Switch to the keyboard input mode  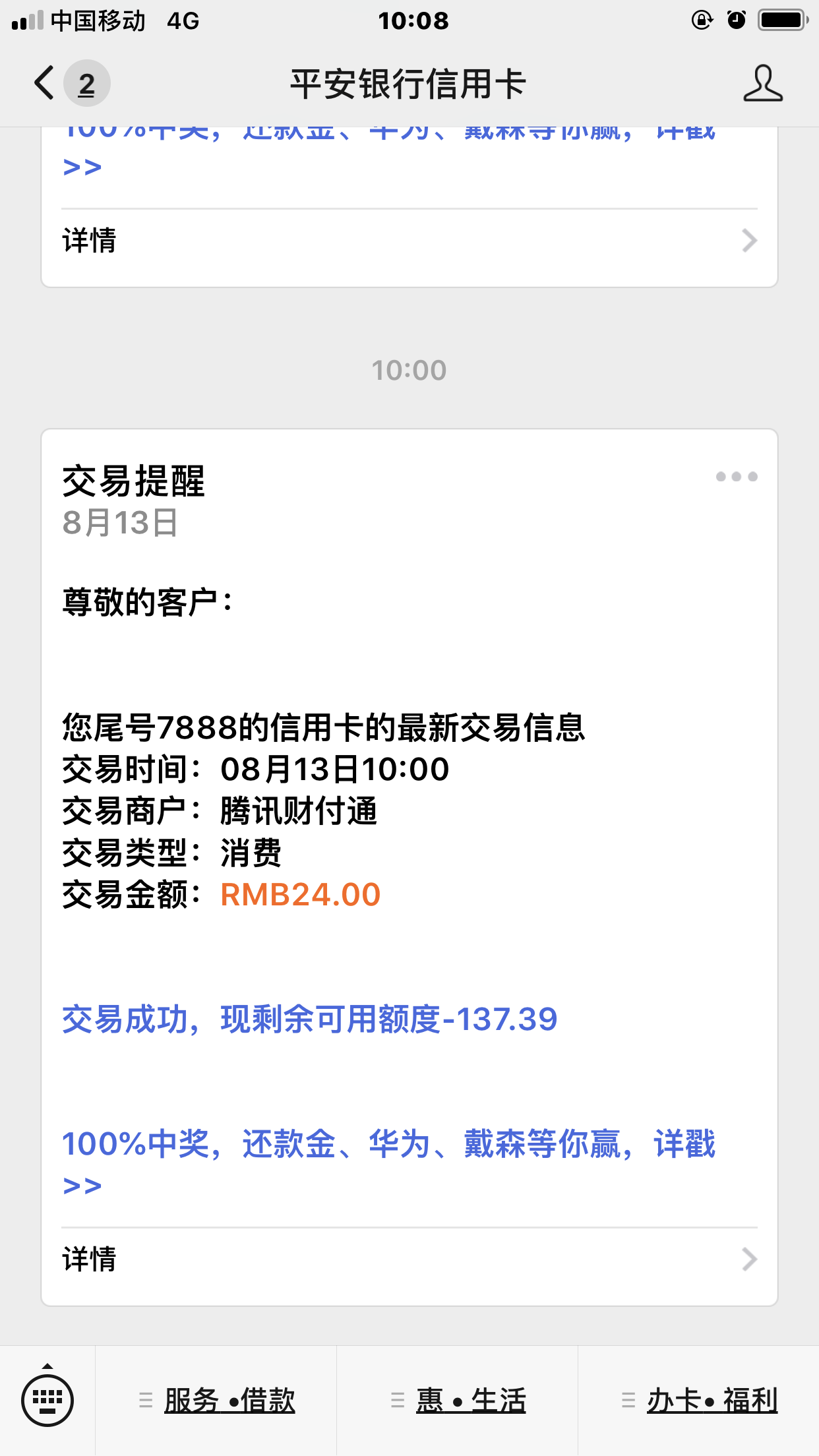[47, 1400]
